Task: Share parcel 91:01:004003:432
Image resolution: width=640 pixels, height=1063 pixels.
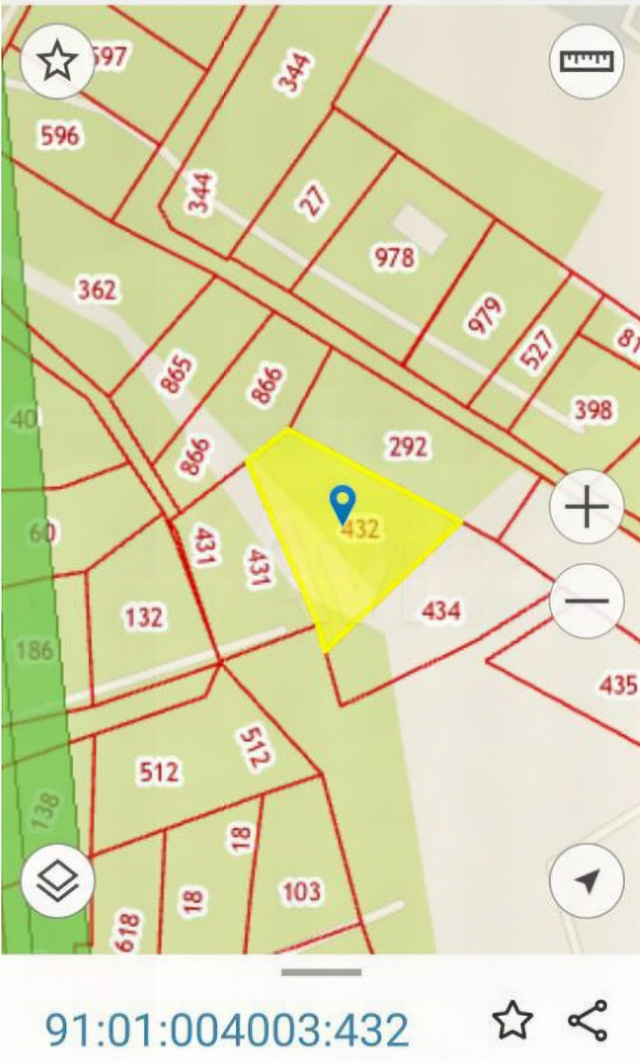Action: [587, 1020]
